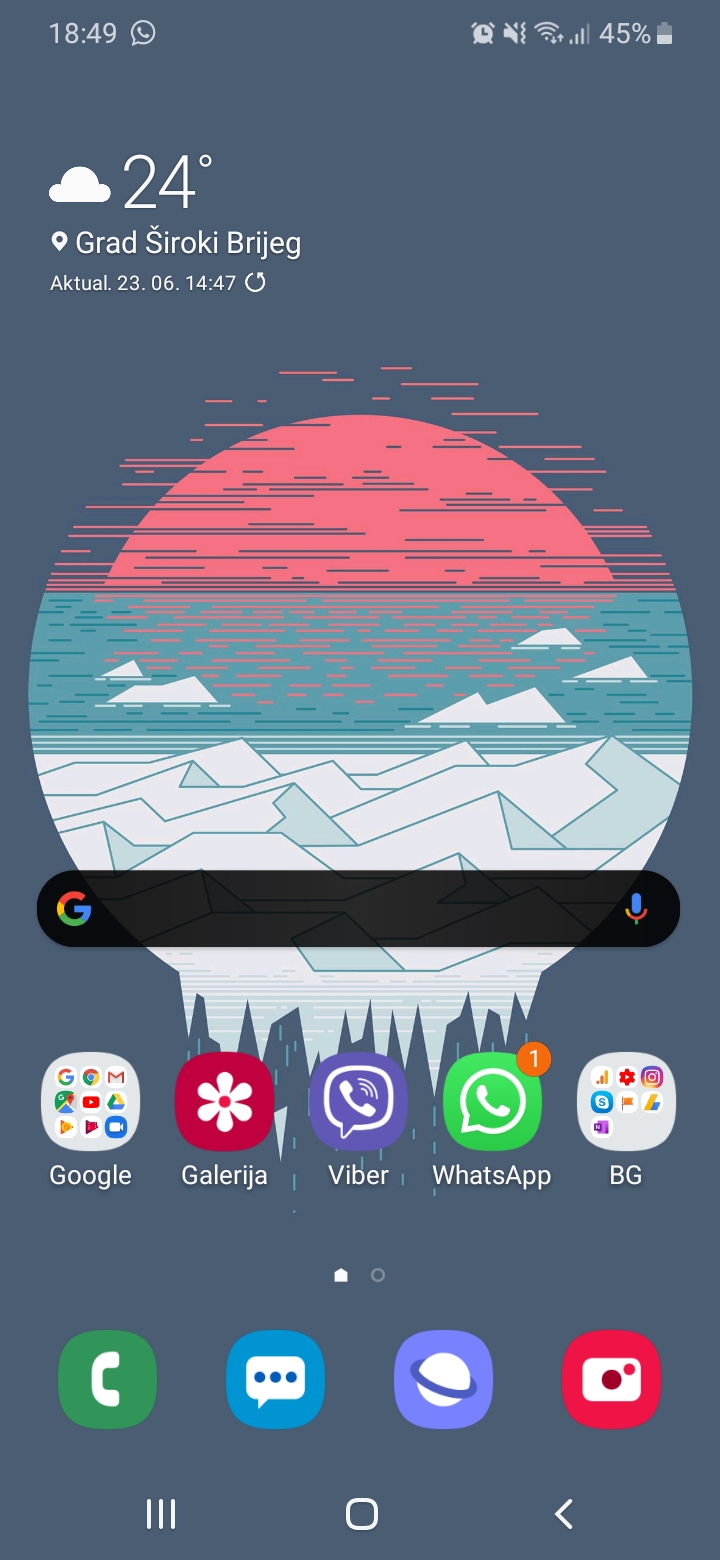Start voice search with the microphone
This screenshot has height=1560, width=720.
(x=636, y=908)
